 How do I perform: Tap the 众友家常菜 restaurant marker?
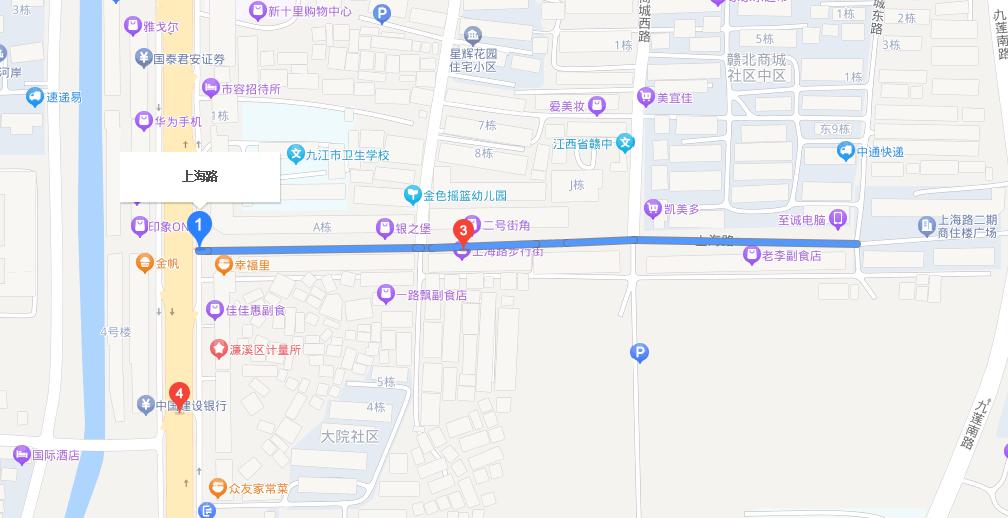(219, 488)
